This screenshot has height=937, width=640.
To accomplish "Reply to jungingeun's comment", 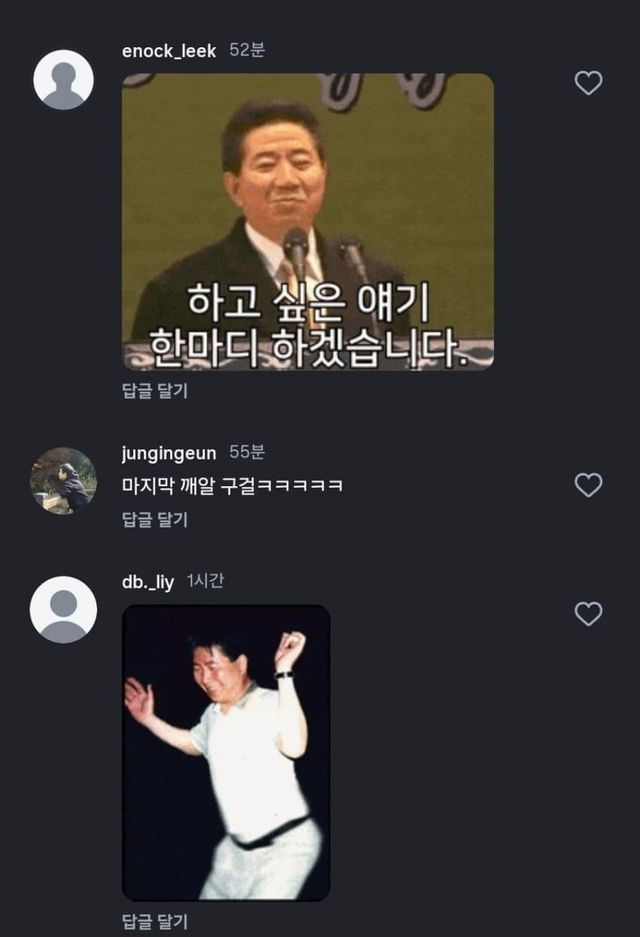I will (154, 519).
